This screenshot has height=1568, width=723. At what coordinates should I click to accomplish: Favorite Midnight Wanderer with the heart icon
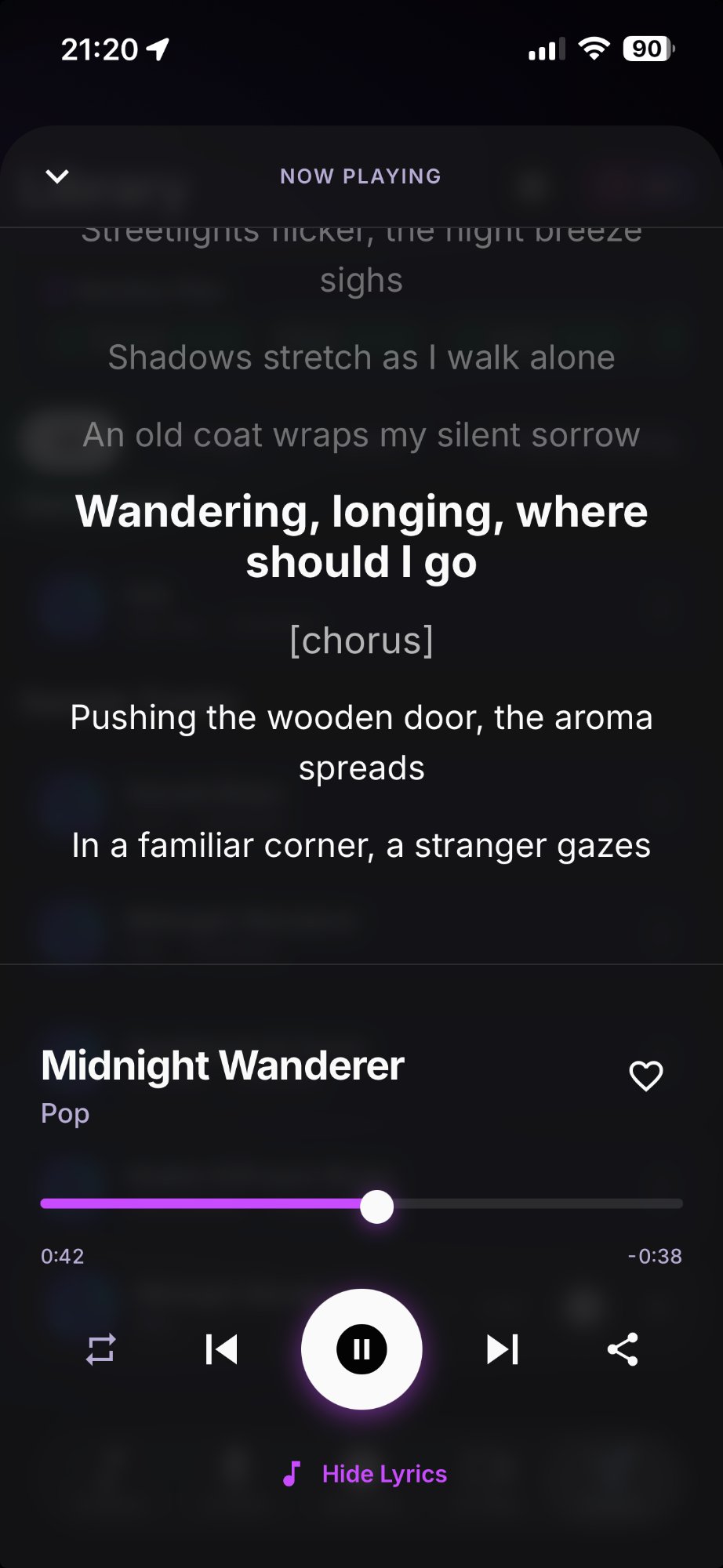click(645, 1076)
